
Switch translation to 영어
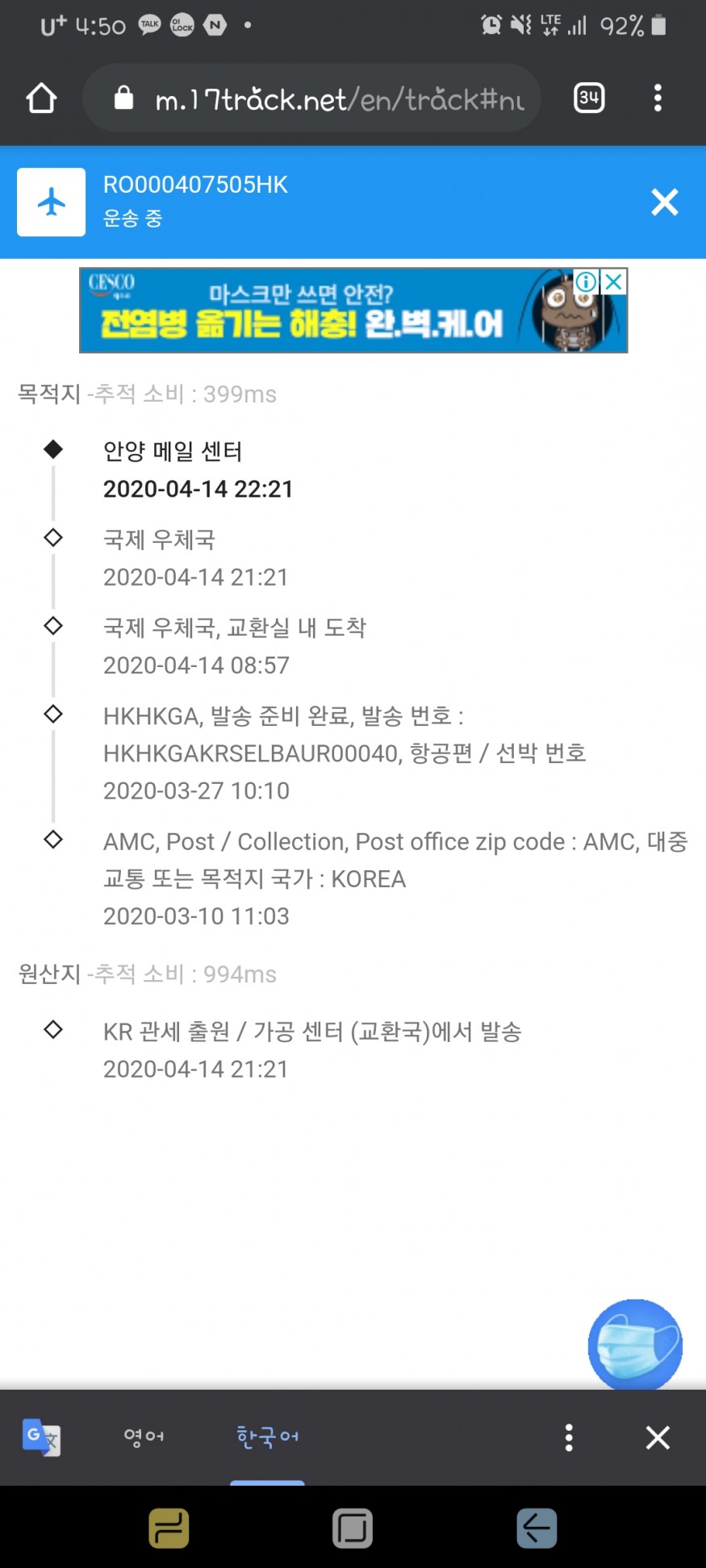click(144, 1437)
